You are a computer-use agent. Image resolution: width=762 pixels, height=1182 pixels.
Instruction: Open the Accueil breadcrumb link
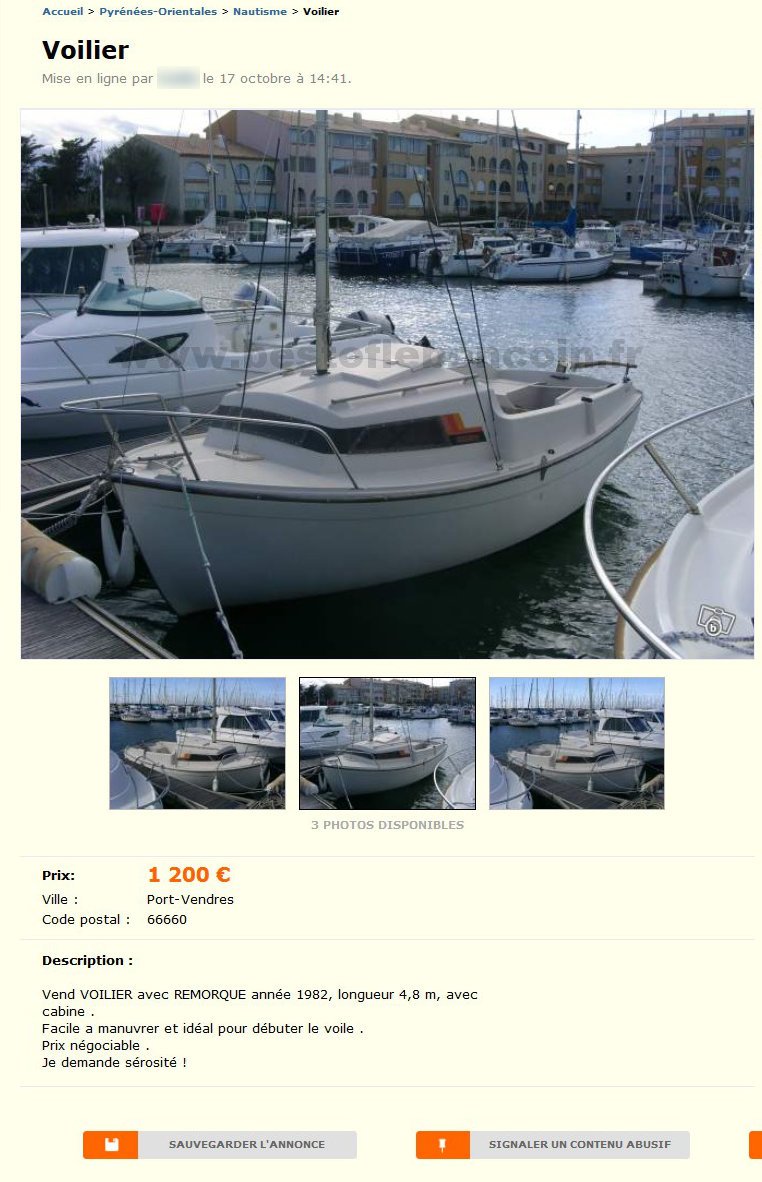(62, 12)
